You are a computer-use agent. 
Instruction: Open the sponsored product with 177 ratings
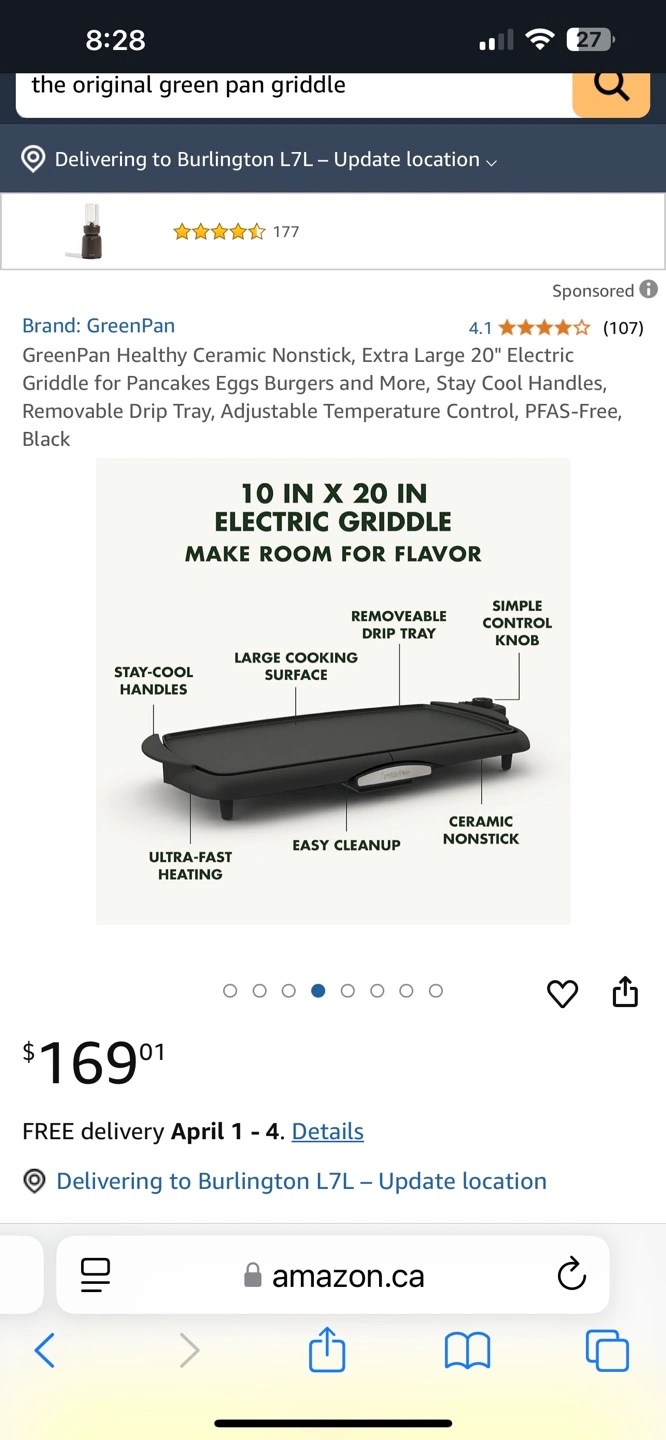coord(234,232)
